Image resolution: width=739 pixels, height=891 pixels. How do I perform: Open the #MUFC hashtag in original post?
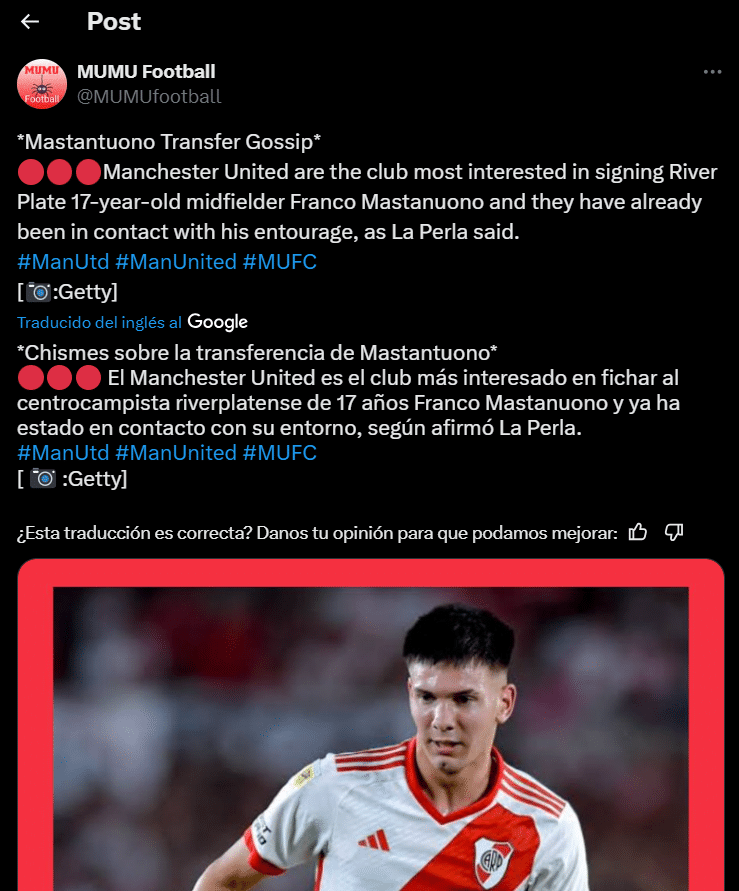point(279,262)
